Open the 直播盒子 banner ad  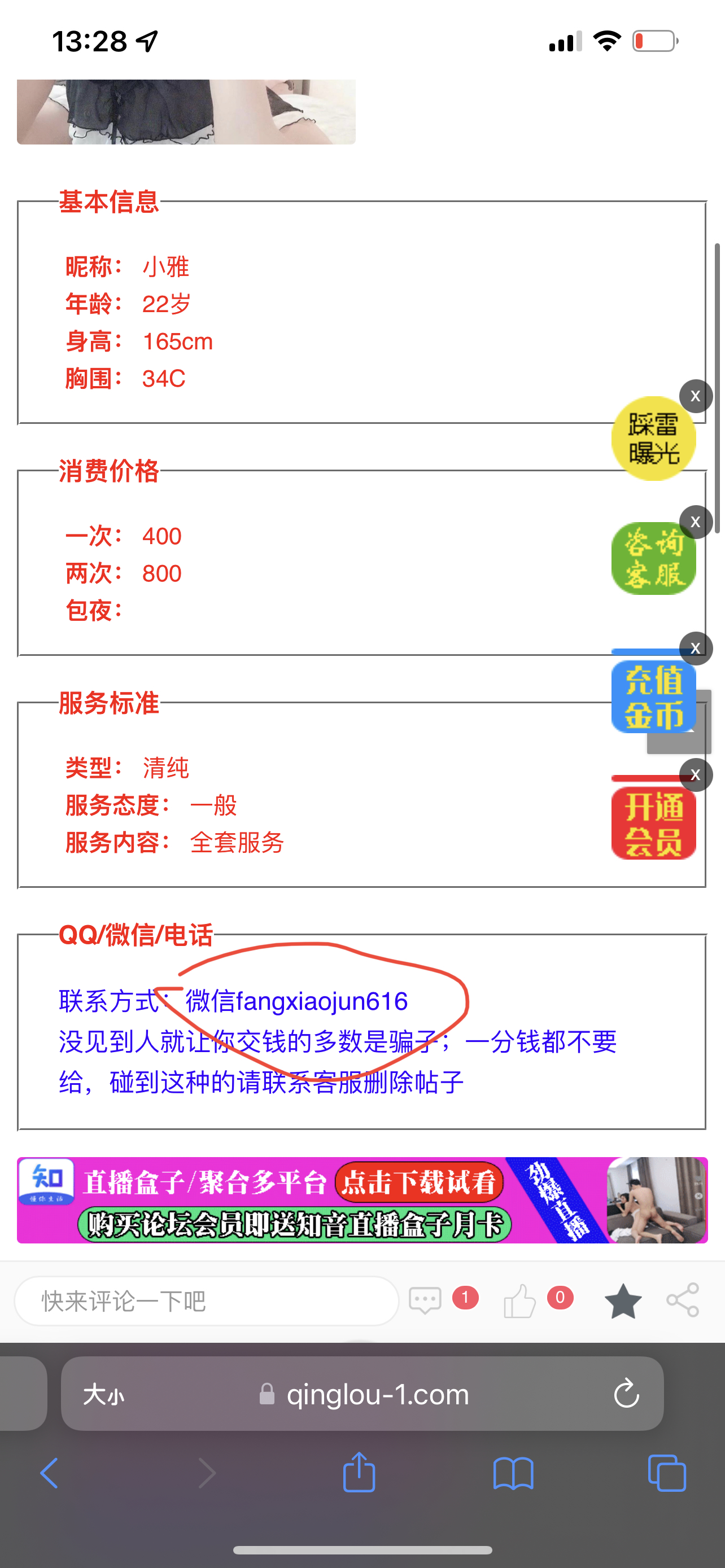[x=361, y=1200]
